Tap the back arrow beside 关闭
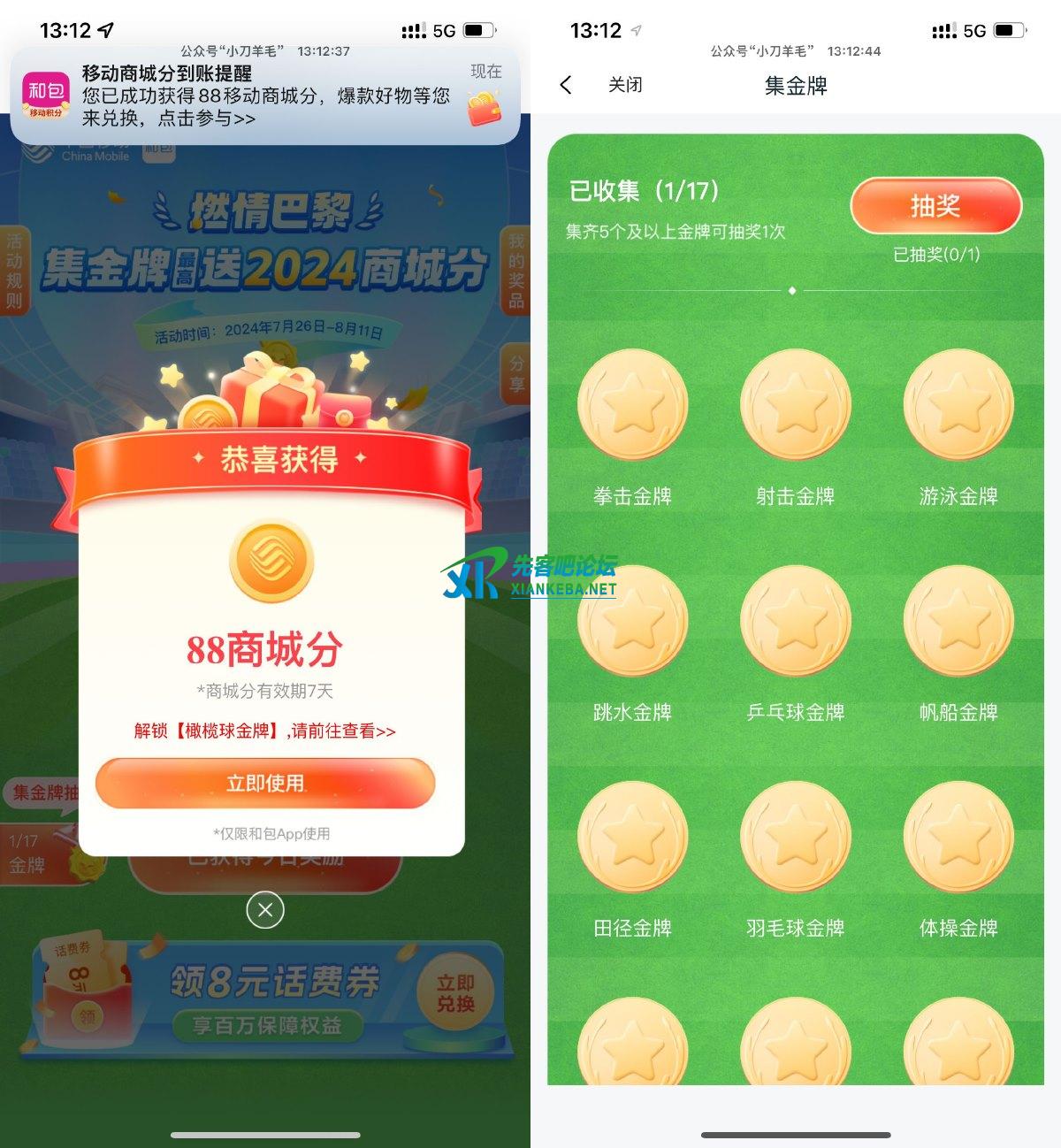Viewport: 1061px width, 1148px height. pos(566,84)
